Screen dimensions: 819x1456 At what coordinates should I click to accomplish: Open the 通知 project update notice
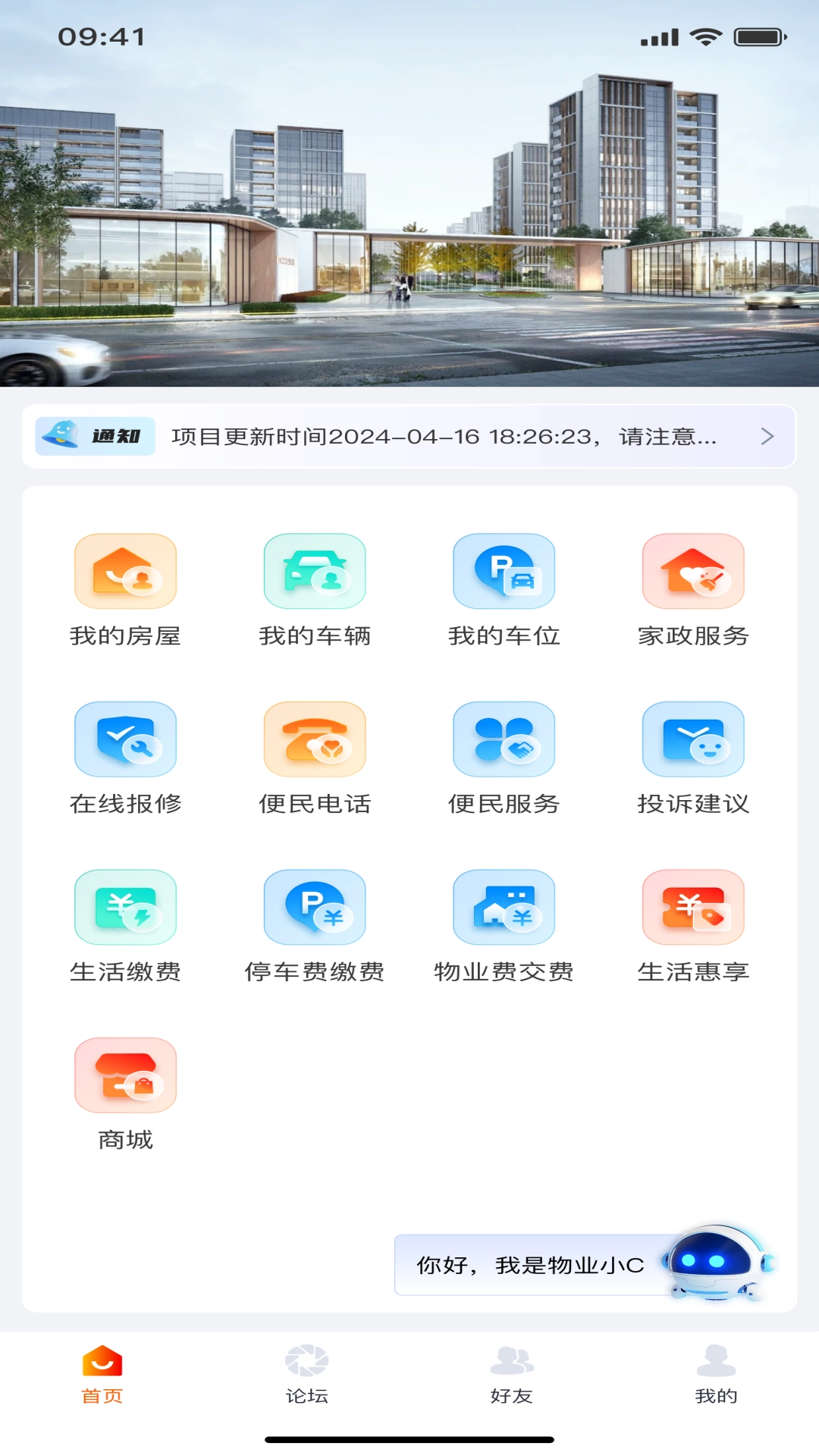[408, 437]
